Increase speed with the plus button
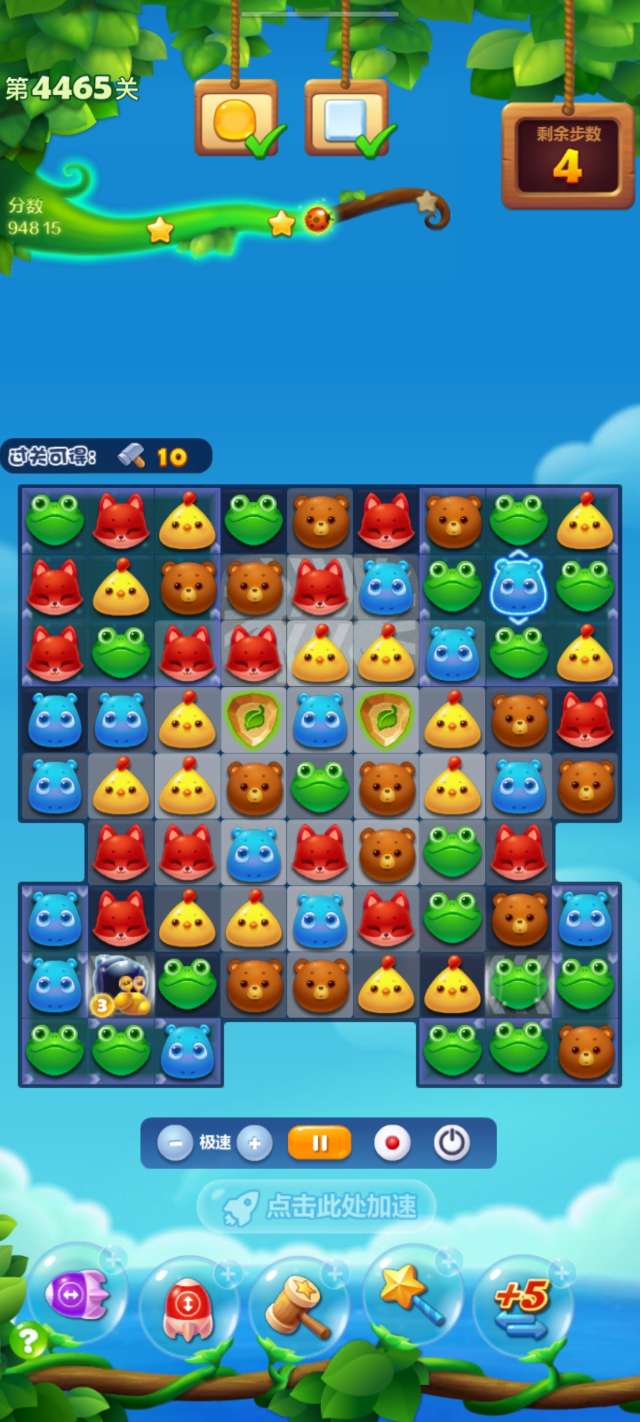The width and height of the screenshot is (640, 1422). point(255,1142)
